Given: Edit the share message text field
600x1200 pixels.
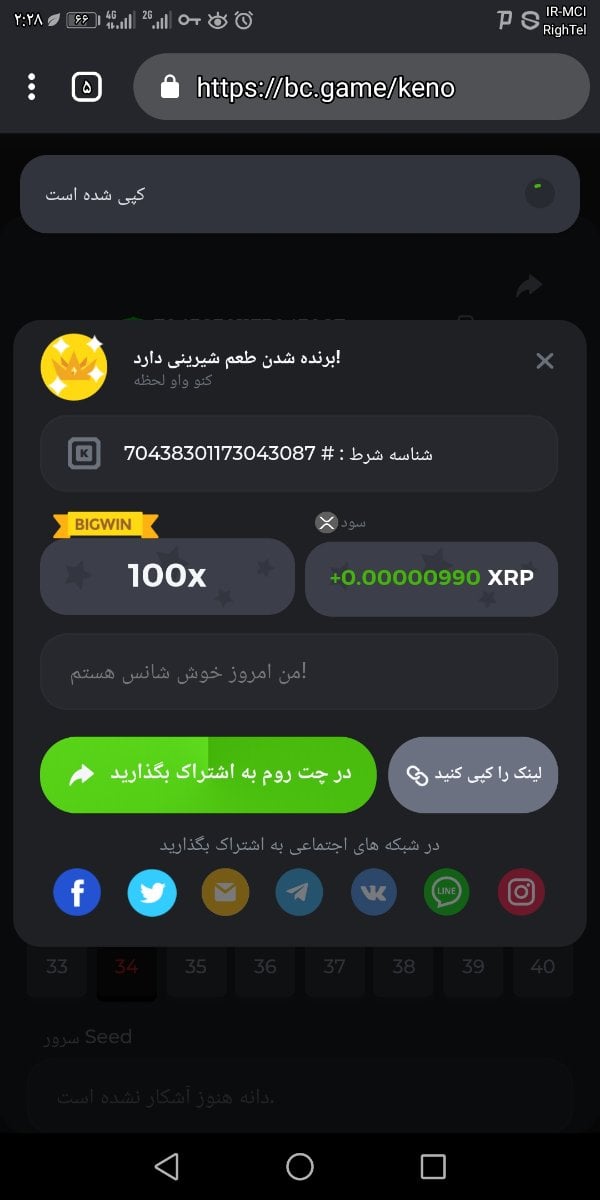Looking at the screenshot, I should coord(298,672).
